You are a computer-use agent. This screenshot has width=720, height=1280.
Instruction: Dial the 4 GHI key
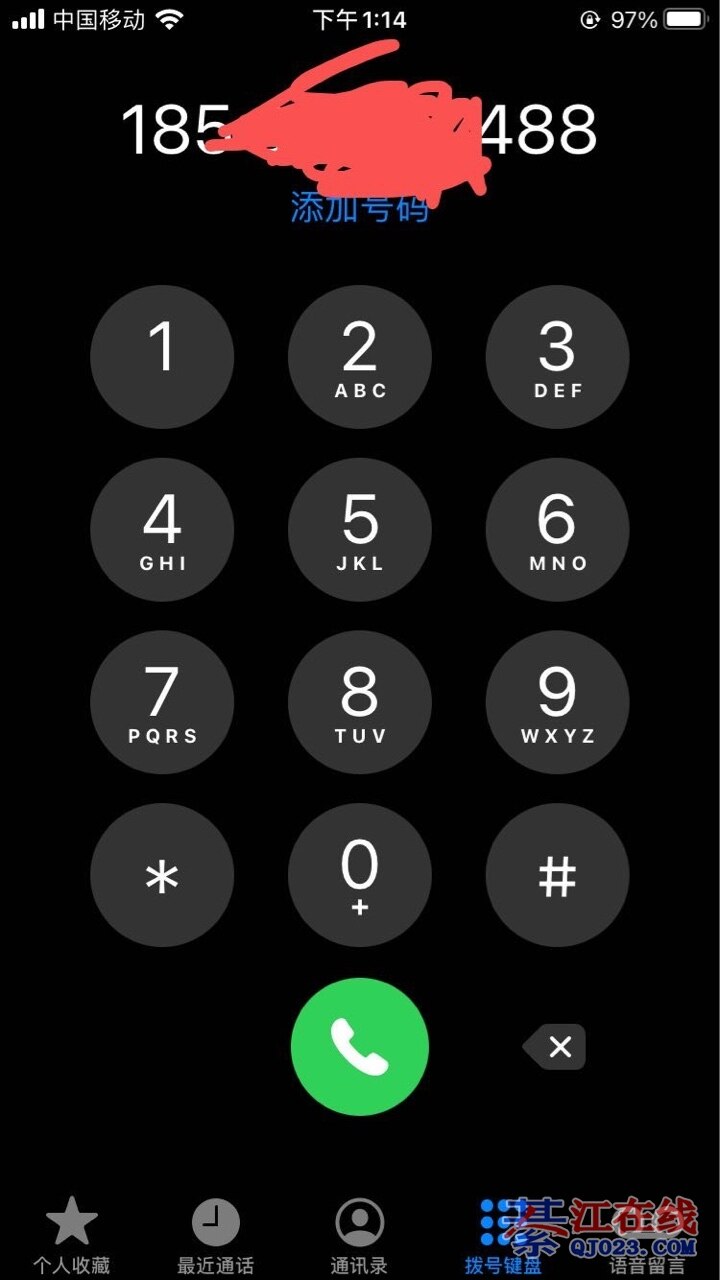click(x=162, y=529)
